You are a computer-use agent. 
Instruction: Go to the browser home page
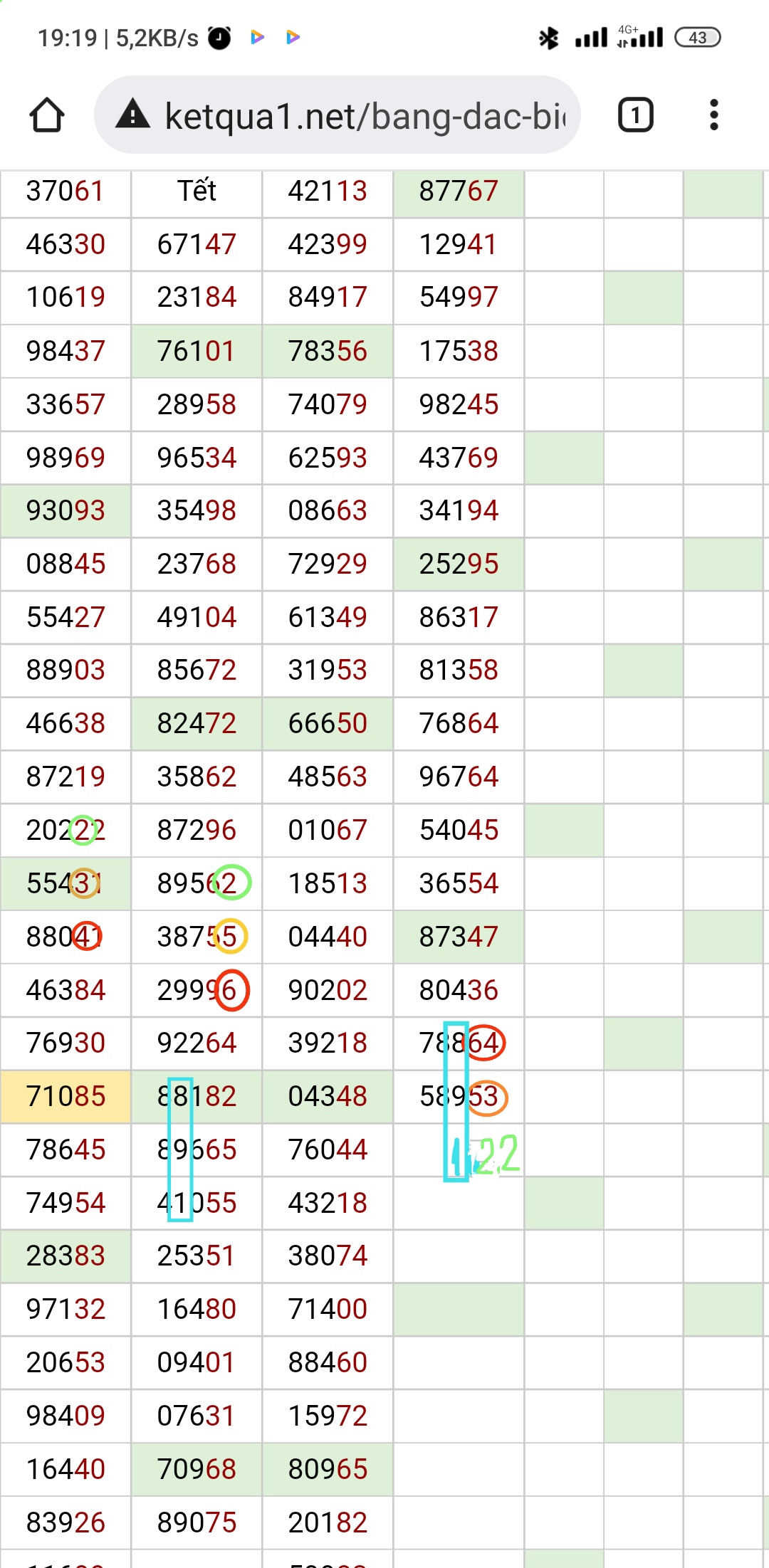[x=47, y=115]
